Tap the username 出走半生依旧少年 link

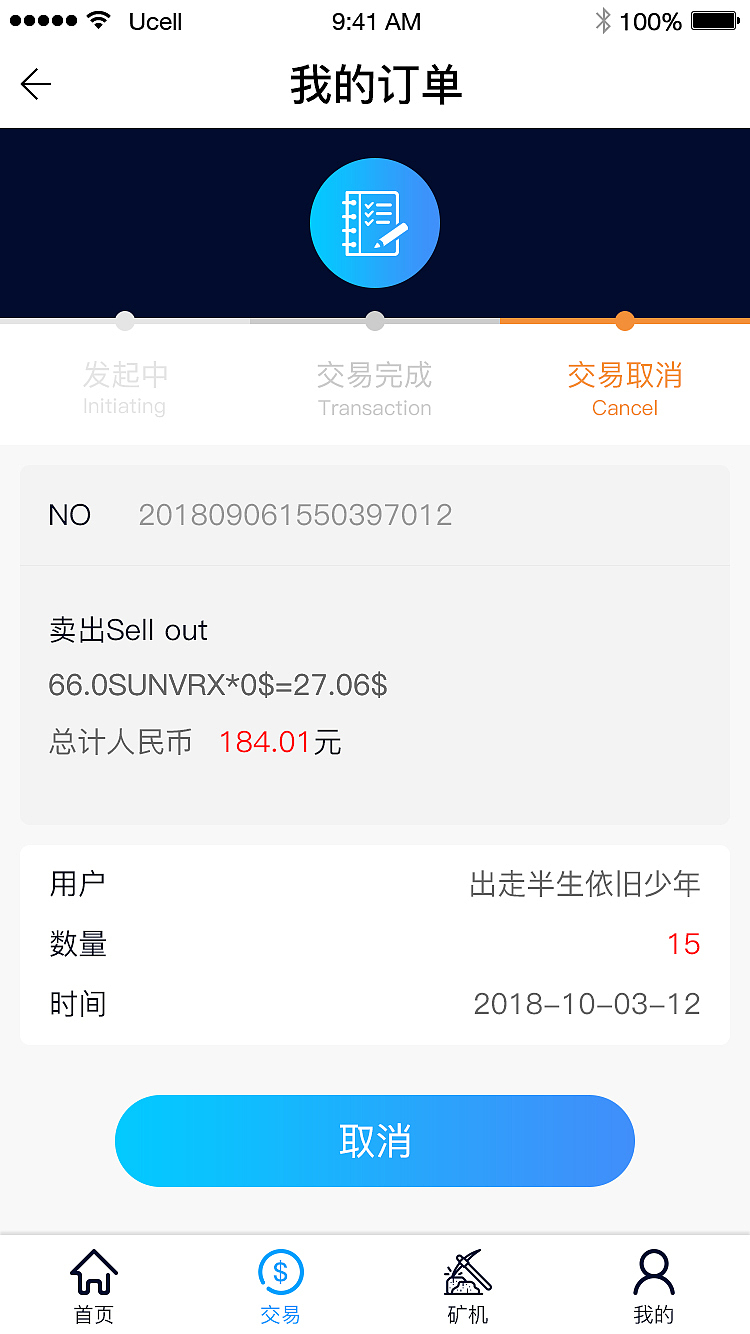coord(585,883)
